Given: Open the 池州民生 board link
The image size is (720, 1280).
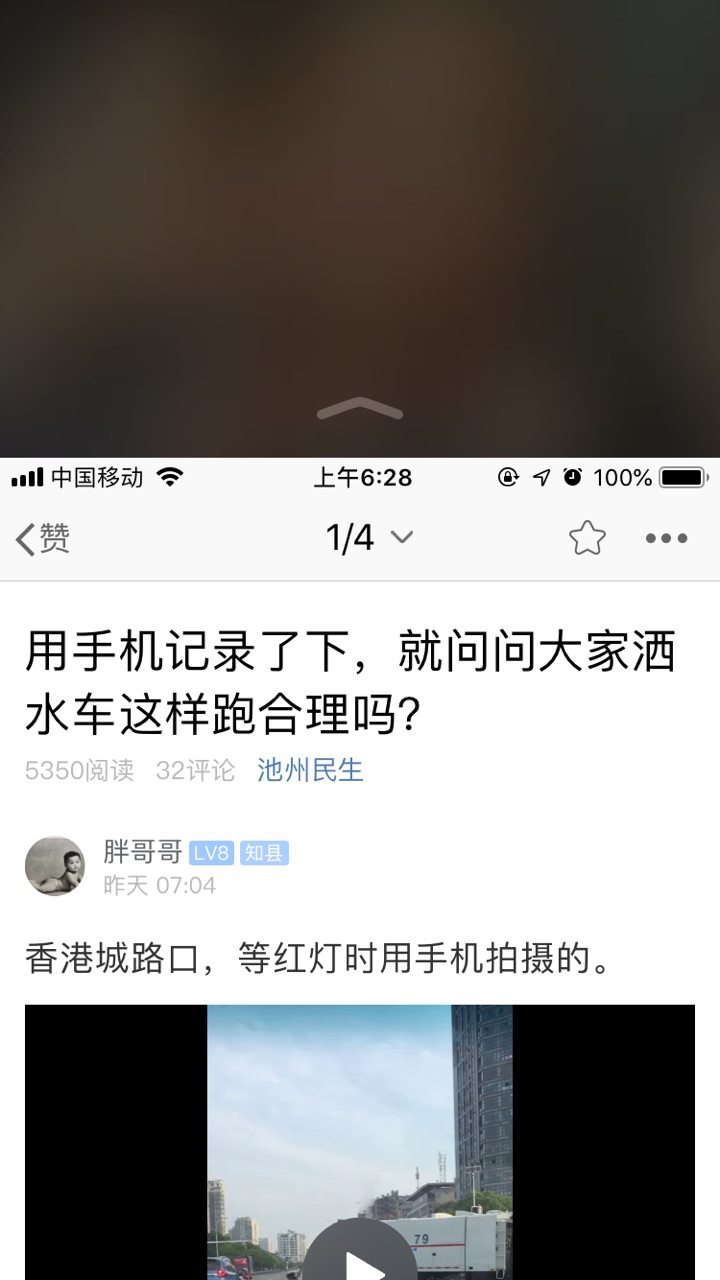Looking at the screenshot, I should pyautogui.click(x=310, y=770).
